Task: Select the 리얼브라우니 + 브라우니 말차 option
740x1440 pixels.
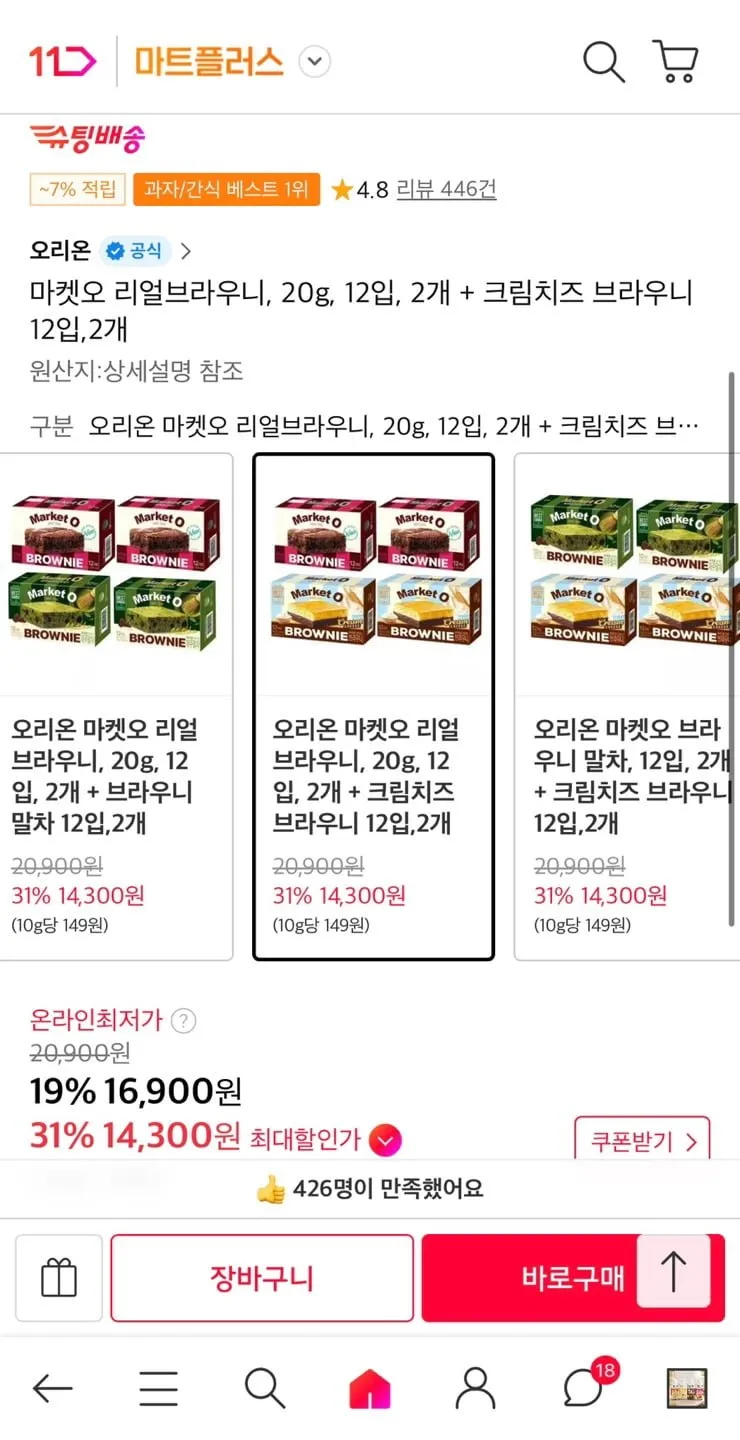Action: pyautogui.click(x=116, y=707)
